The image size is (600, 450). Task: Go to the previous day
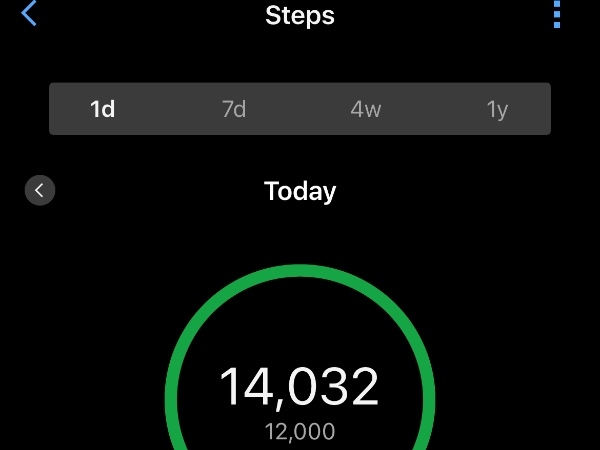pos(40,190)
